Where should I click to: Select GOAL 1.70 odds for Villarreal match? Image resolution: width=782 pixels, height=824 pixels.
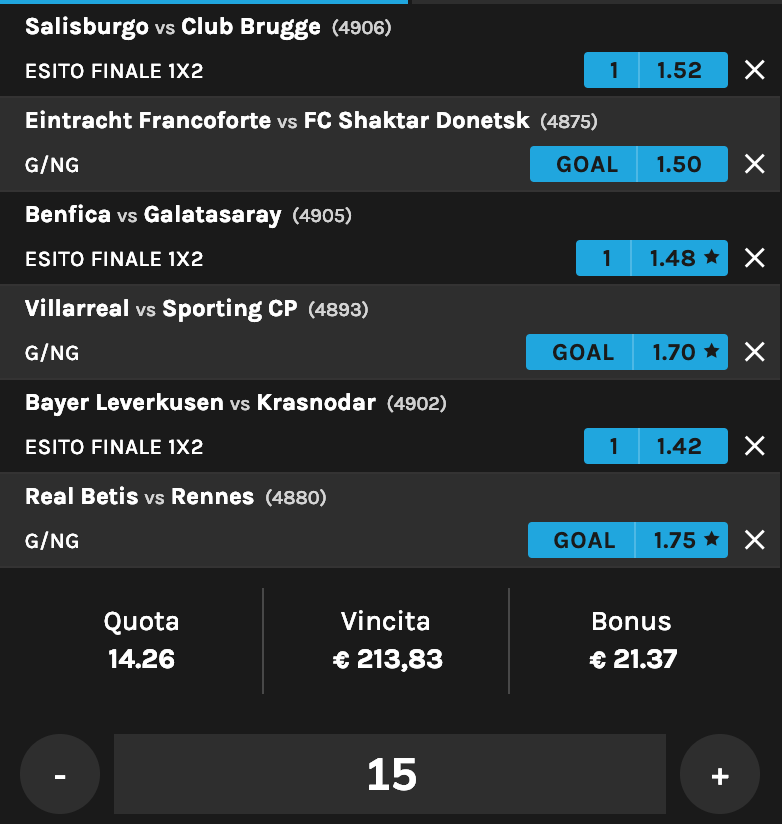tap(627, 352)
